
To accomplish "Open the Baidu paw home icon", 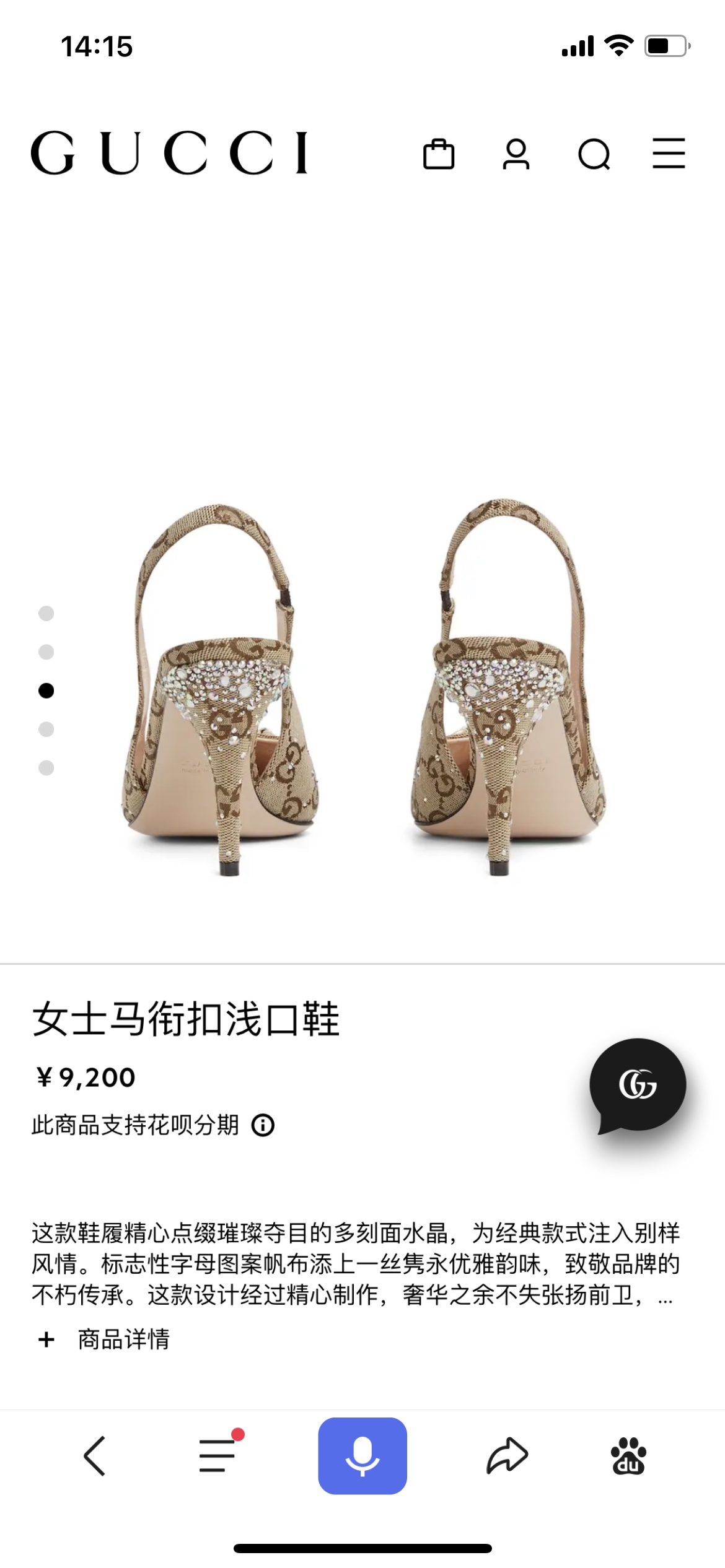I will point(628,1455).
